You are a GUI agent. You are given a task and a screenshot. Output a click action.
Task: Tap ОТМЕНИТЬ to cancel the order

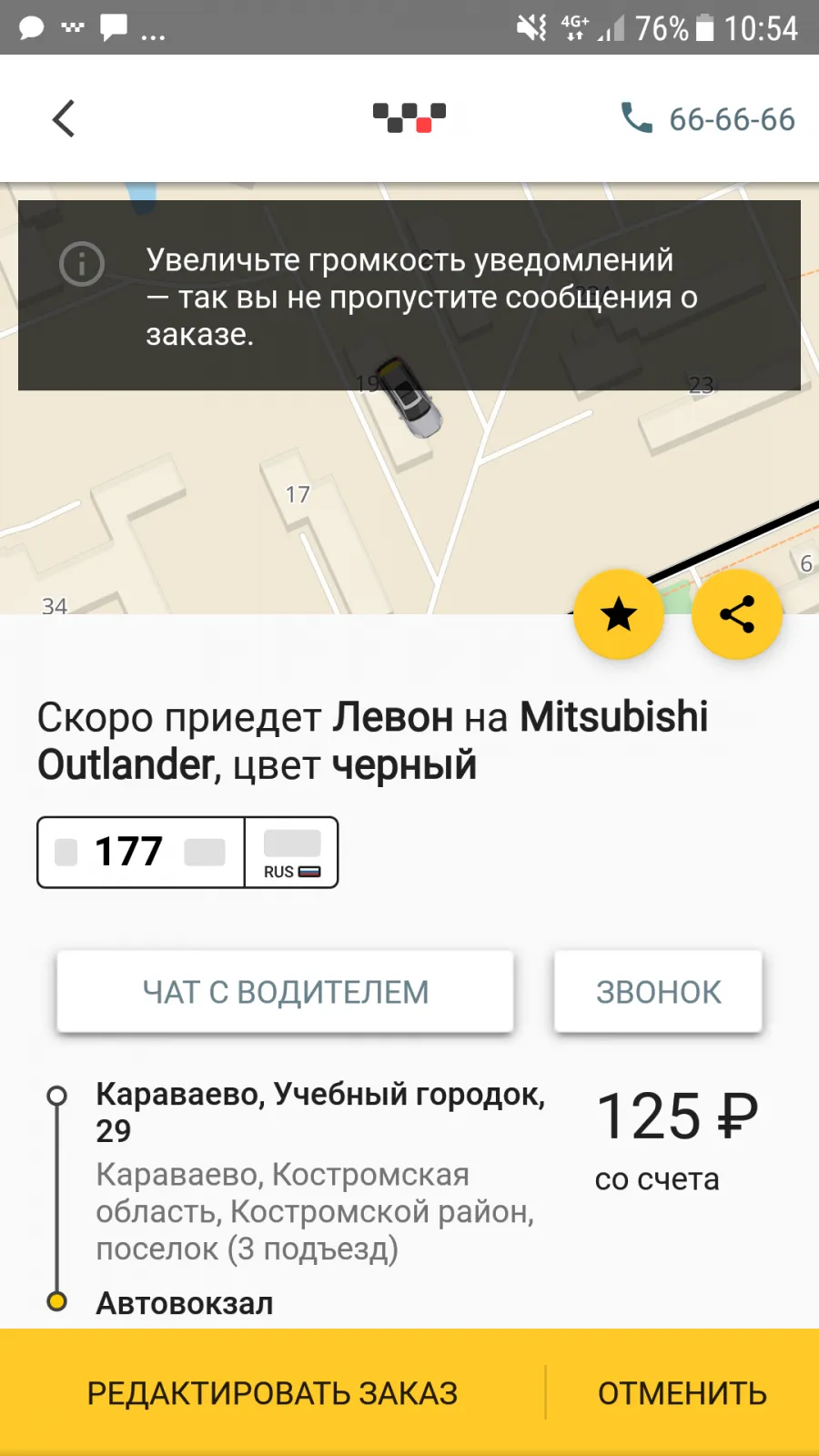[682, 1393]
